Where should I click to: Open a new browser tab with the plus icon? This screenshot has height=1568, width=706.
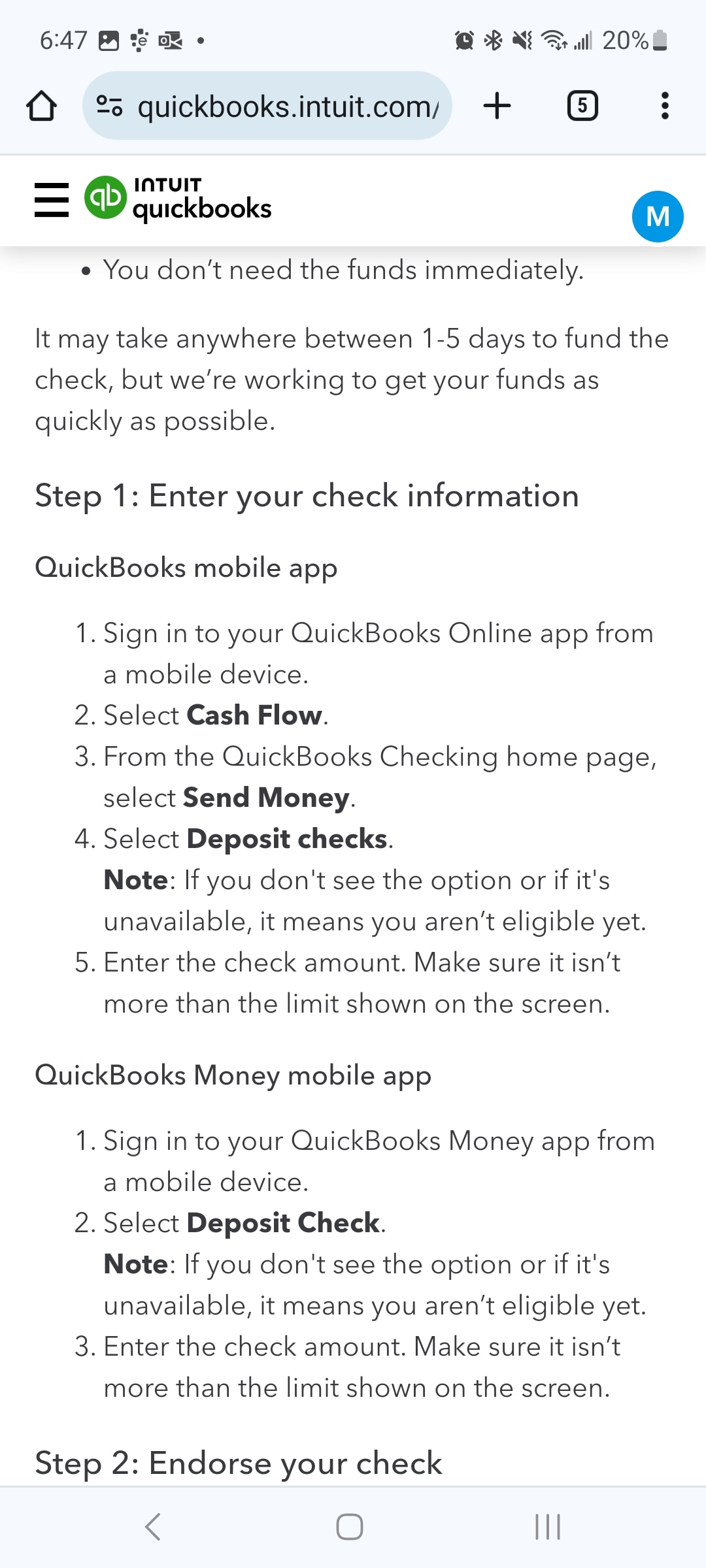tap(497, 105)
